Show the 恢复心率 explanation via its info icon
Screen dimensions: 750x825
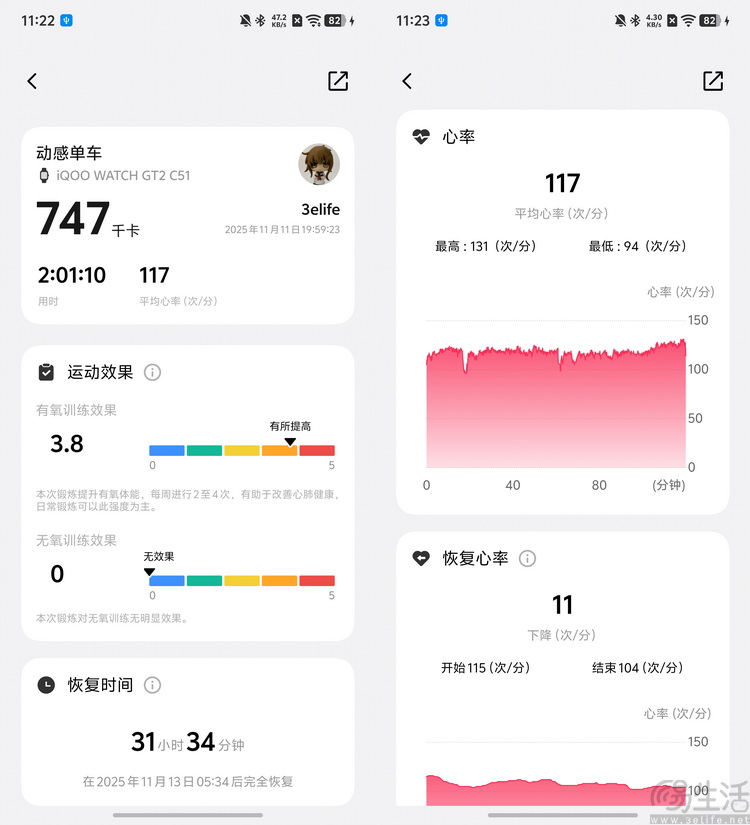click(x=527, y=559)
